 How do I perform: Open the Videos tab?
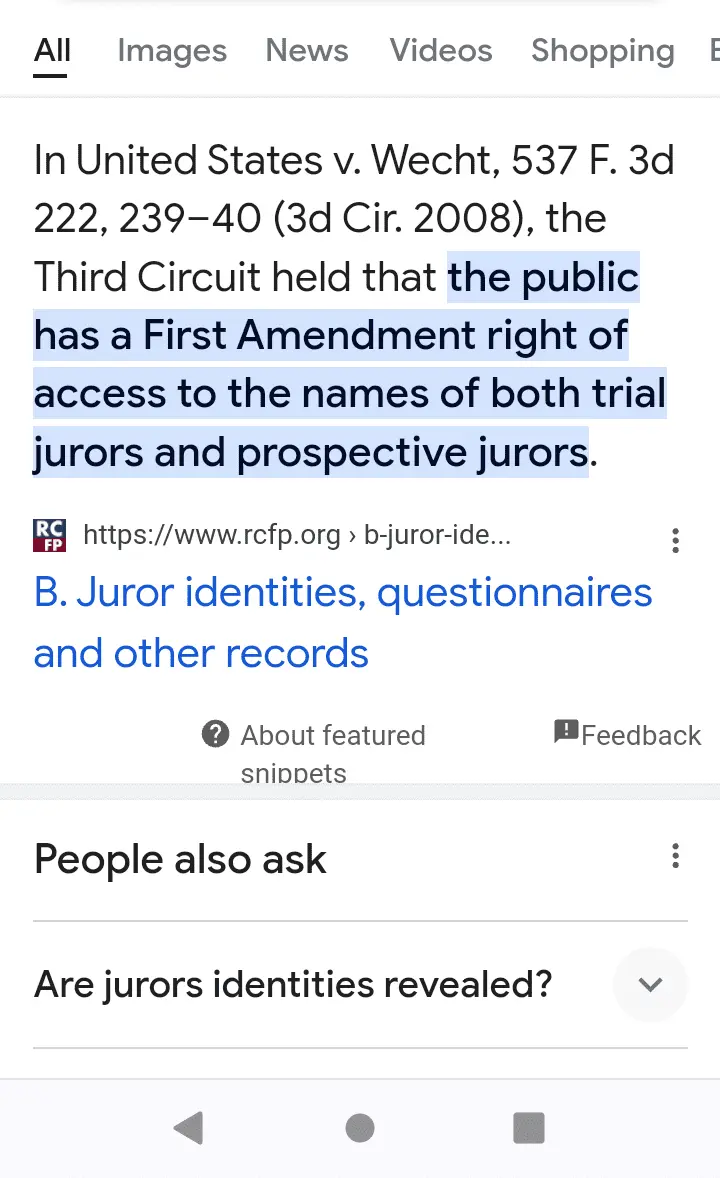[x=441, y=51]
